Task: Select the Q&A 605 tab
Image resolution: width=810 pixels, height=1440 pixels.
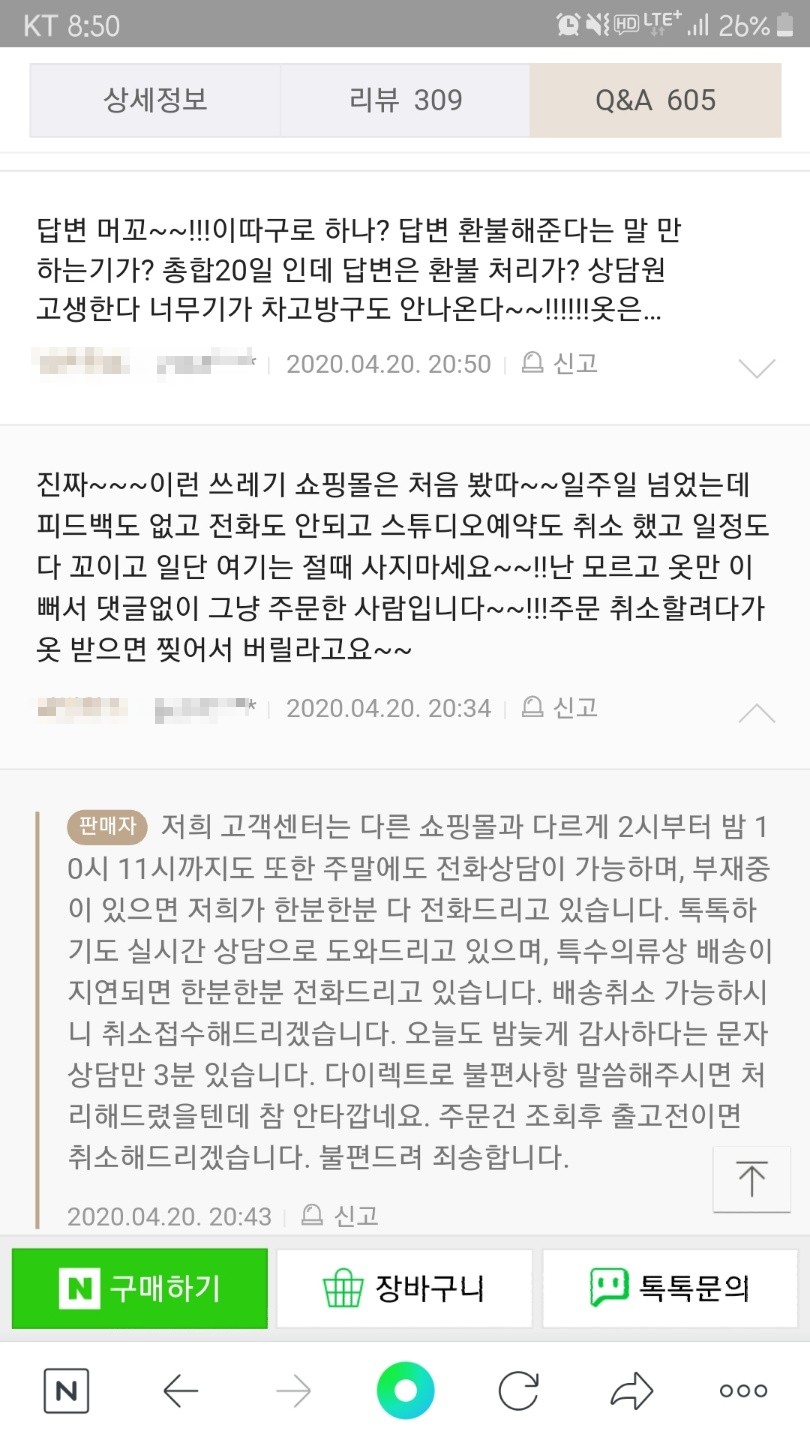Action: pyautogui.click(x=655, y=100)
